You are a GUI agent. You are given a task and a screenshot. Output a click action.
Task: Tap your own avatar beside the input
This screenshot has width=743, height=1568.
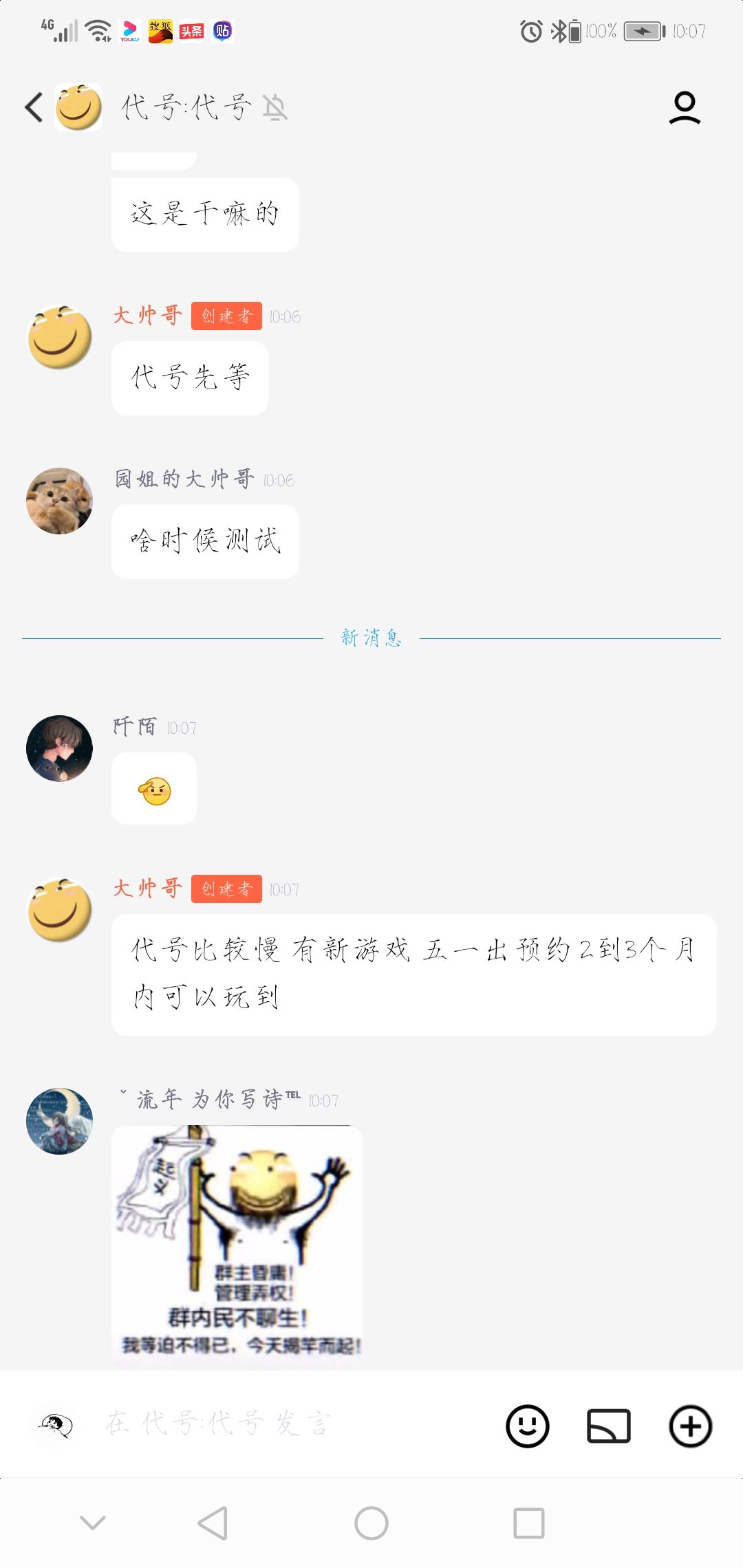(x=56, y=1425)
